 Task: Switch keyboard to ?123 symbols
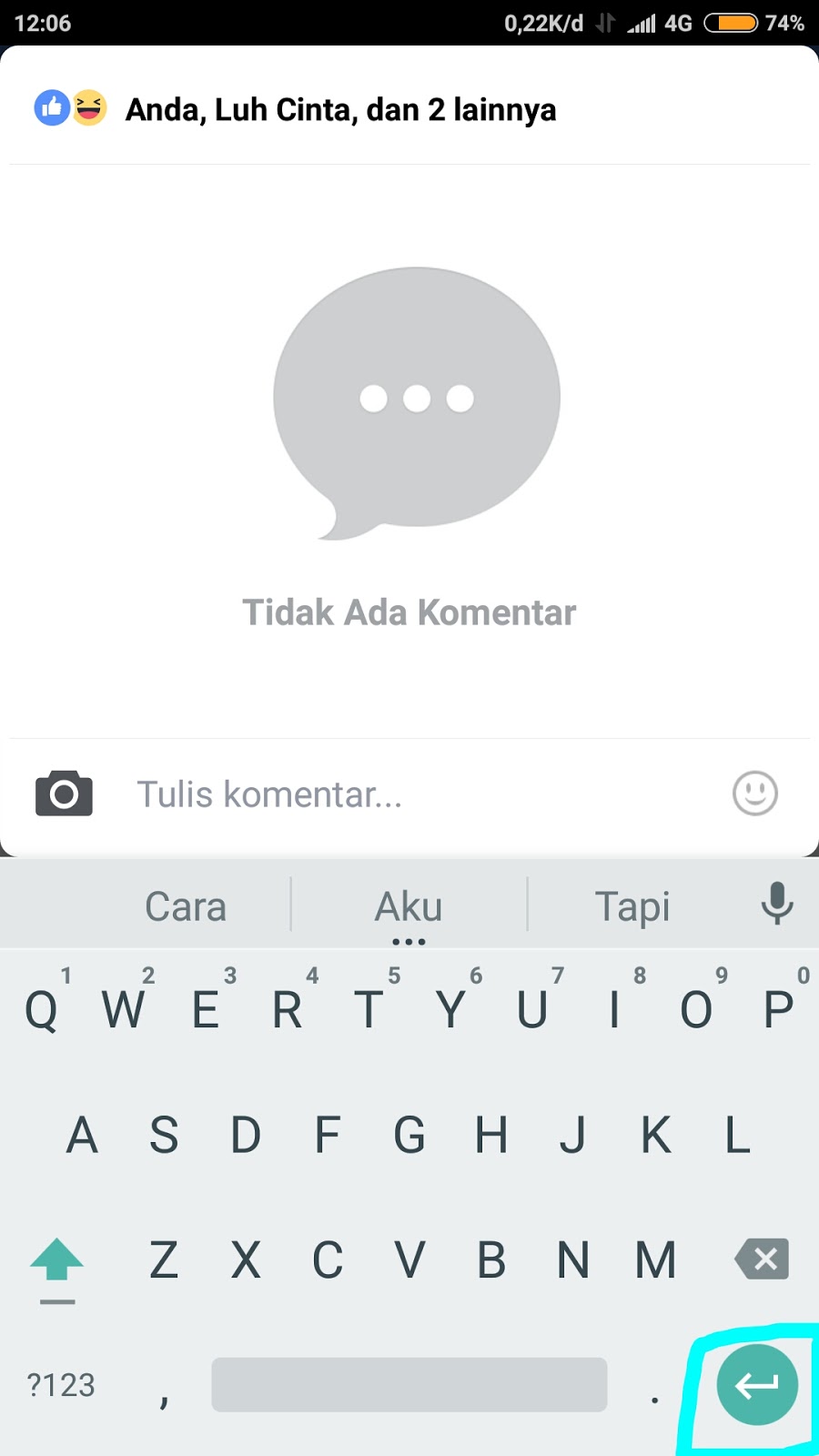[x=61, y=1384]
